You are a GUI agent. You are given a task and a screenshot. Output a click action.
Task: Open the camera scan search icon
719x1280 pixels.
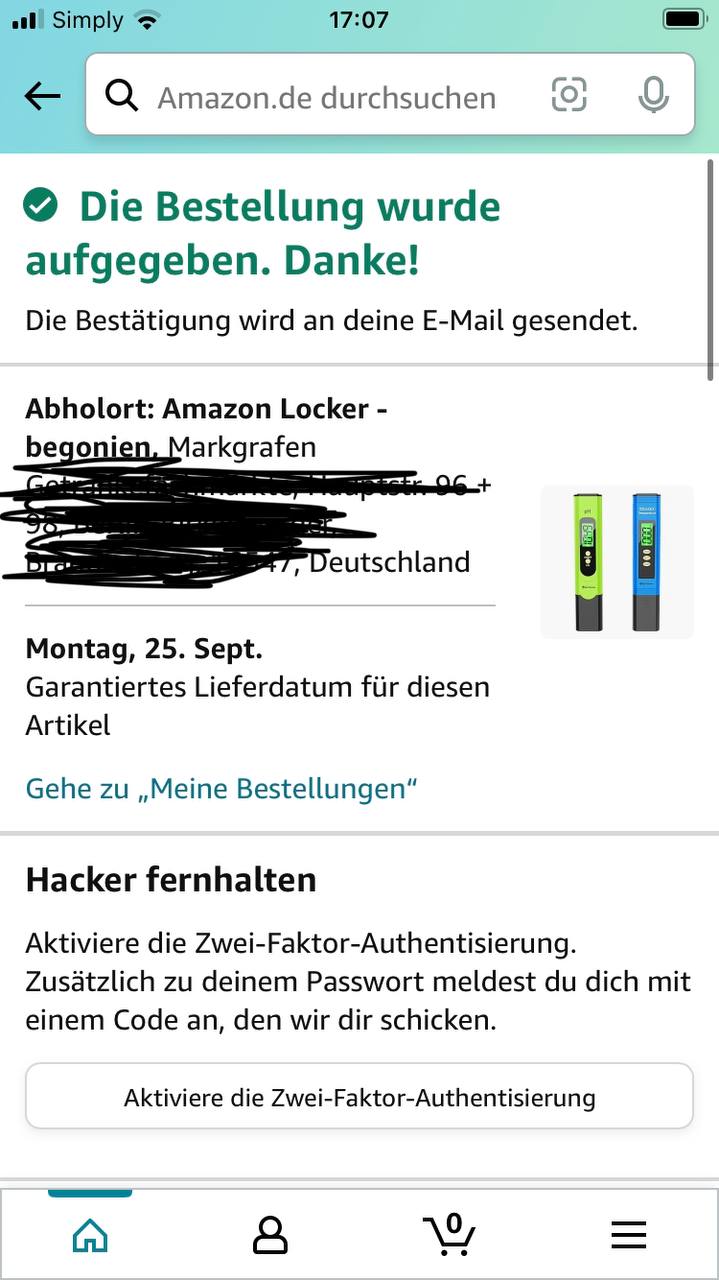coord(569,95)
